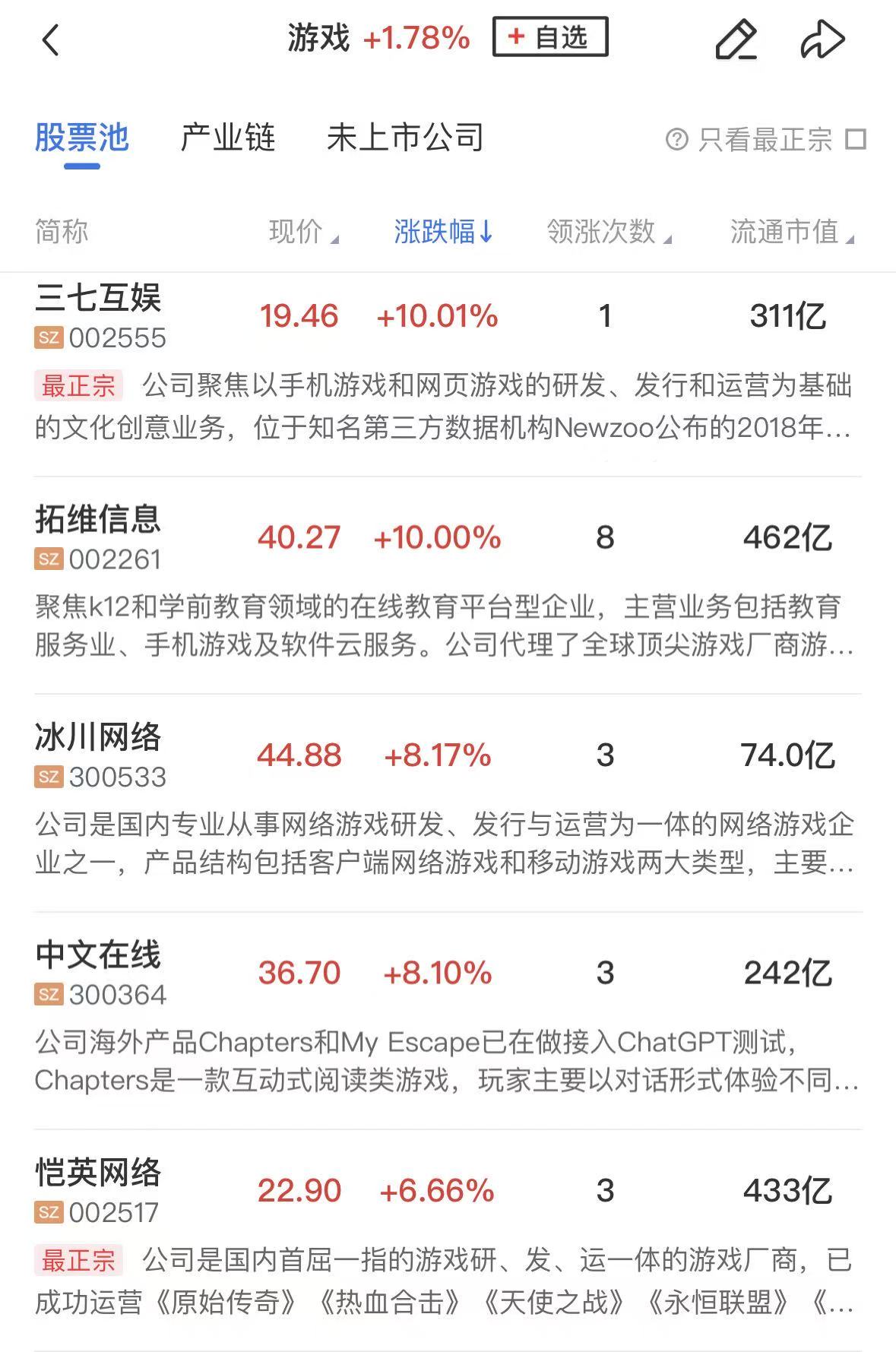Check the 只看最正宗 checkbox

pyautogui.click(x=856, y=139)
